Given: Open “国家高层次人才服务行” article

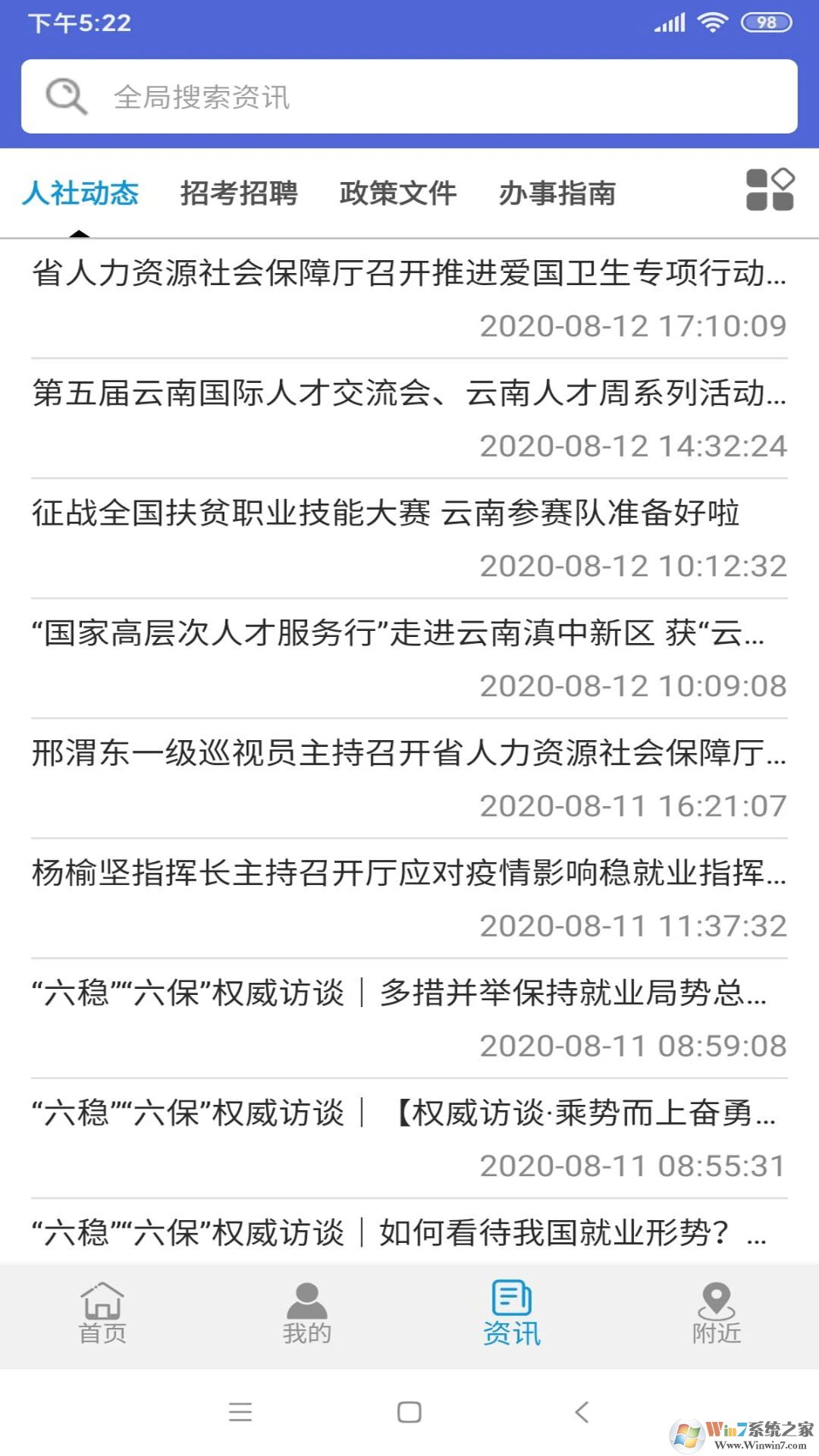Looking at the screenshot, I should 398,633.
